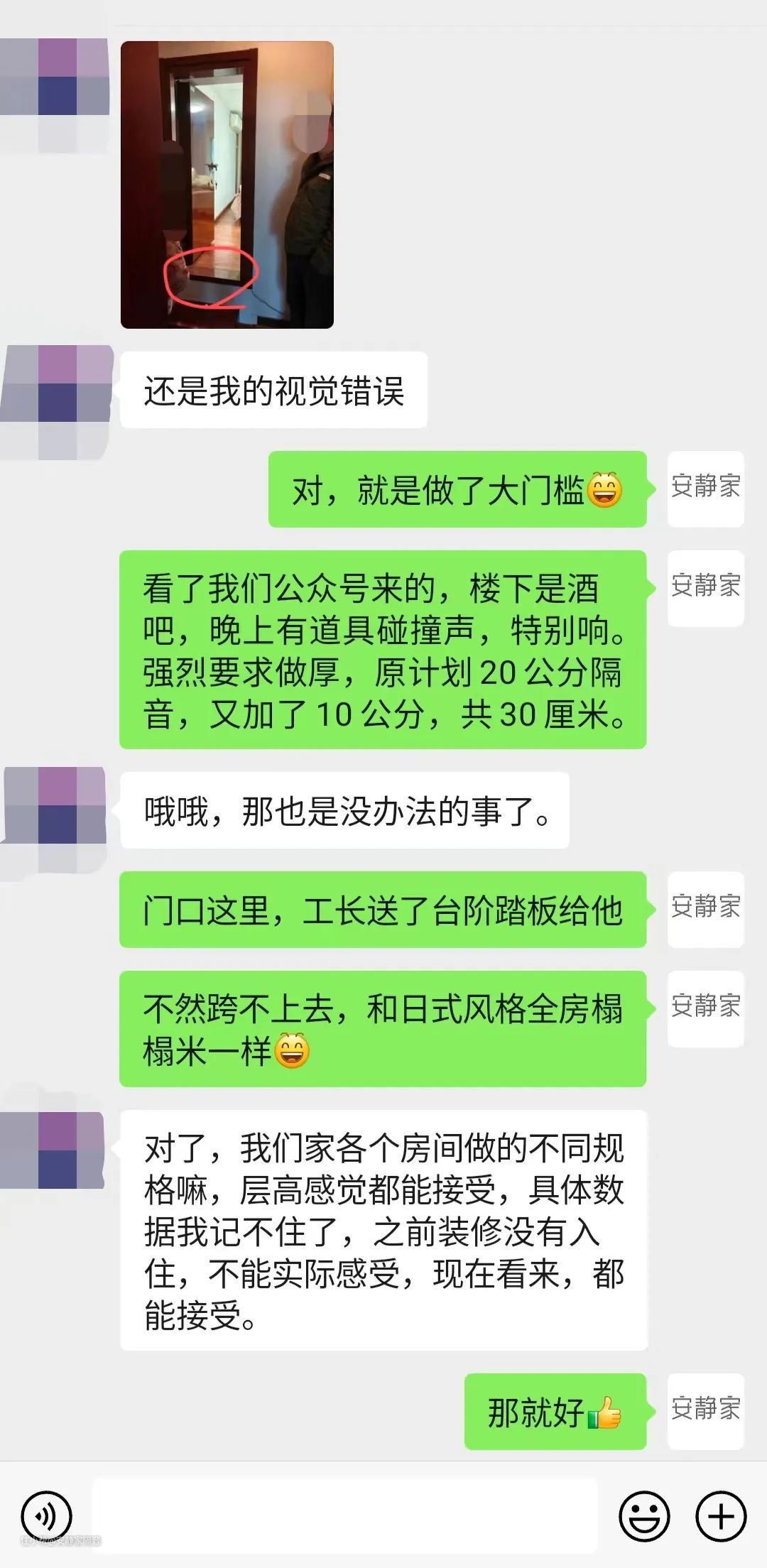Open blurred avatar beside 还是我的视觉错误

[x=57, y=402]
